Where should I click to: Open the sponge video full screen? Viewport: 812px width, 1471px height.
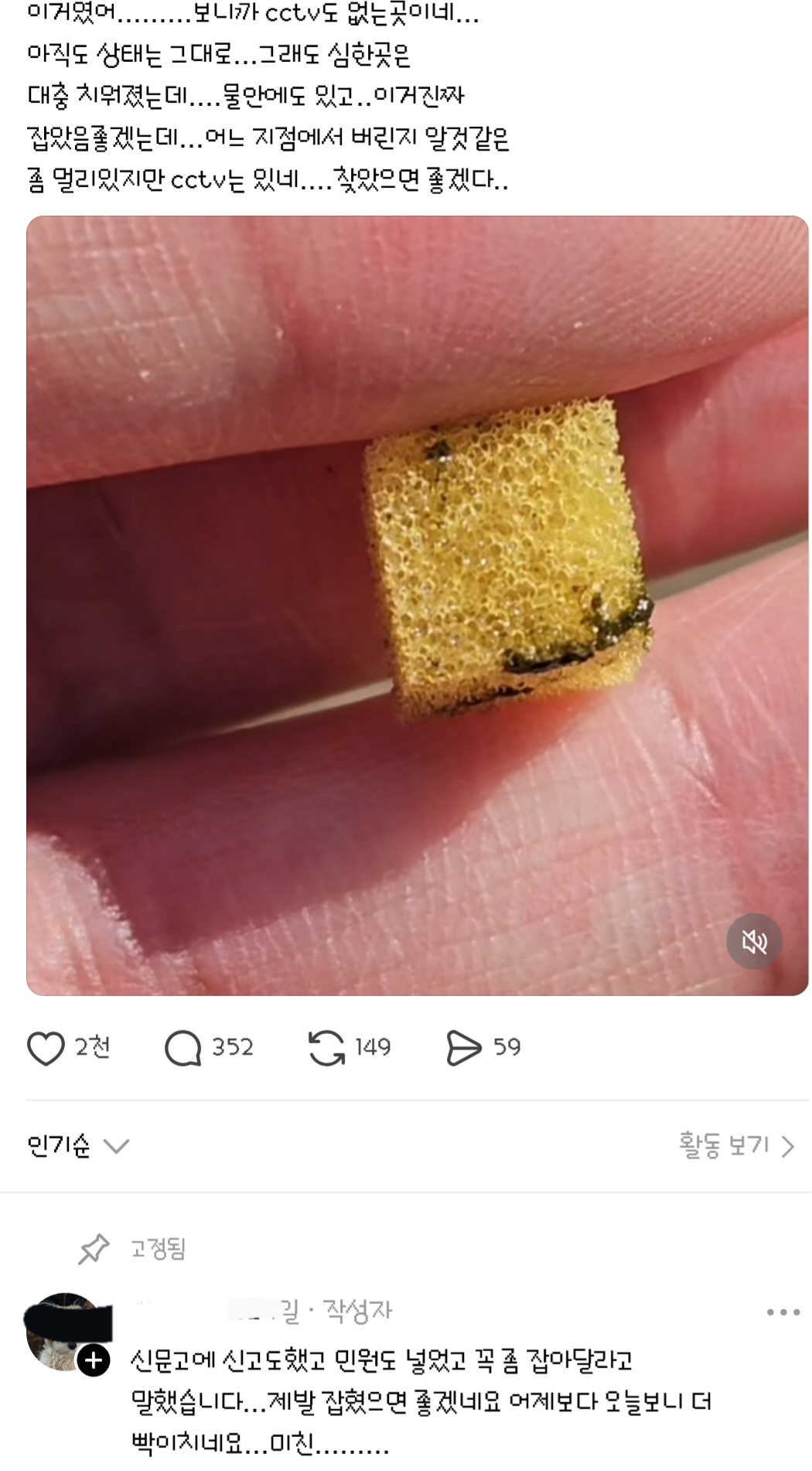point(418,605)
